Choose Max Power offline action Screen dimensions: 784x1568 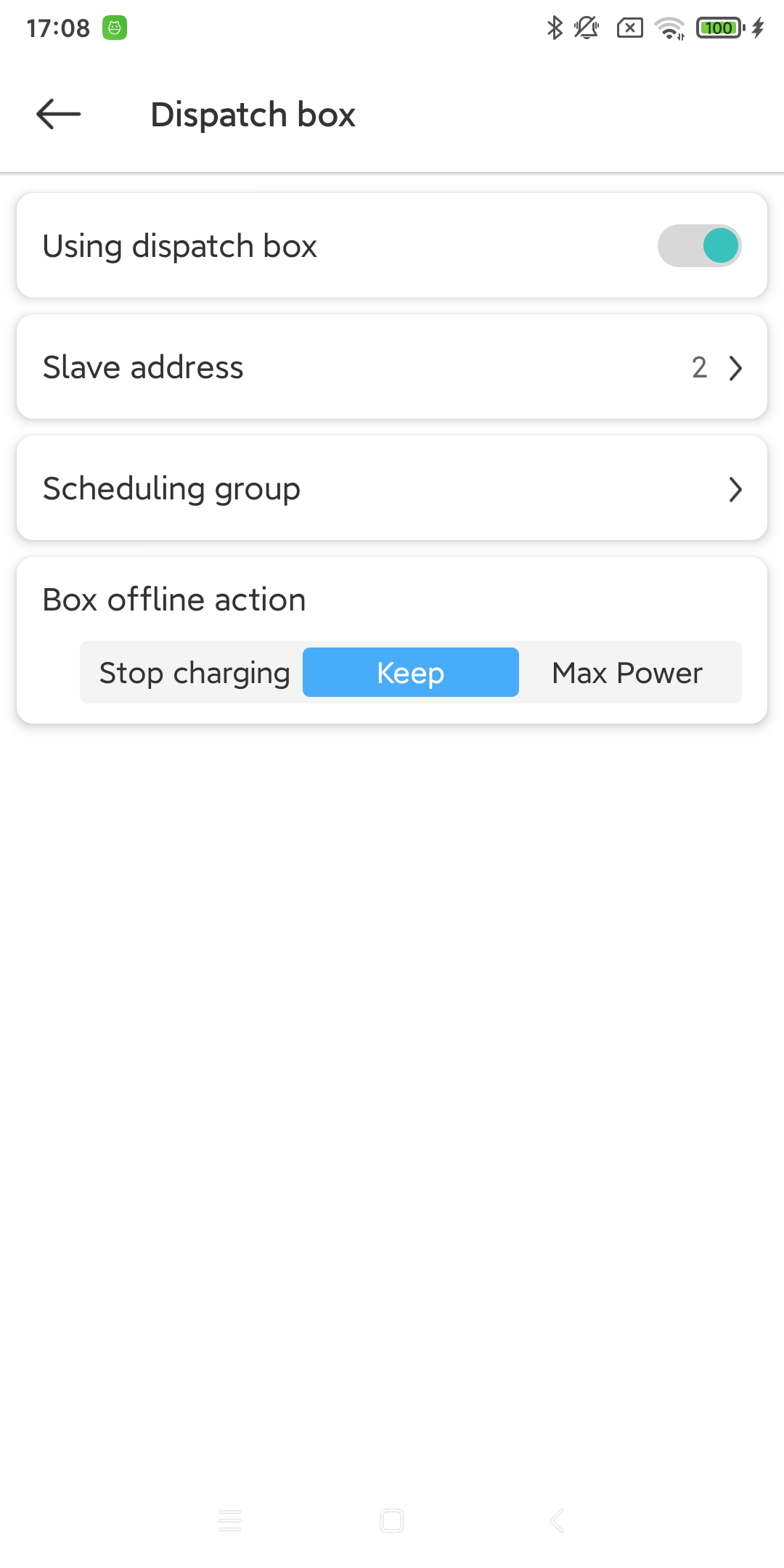click(x=627, y=673)
